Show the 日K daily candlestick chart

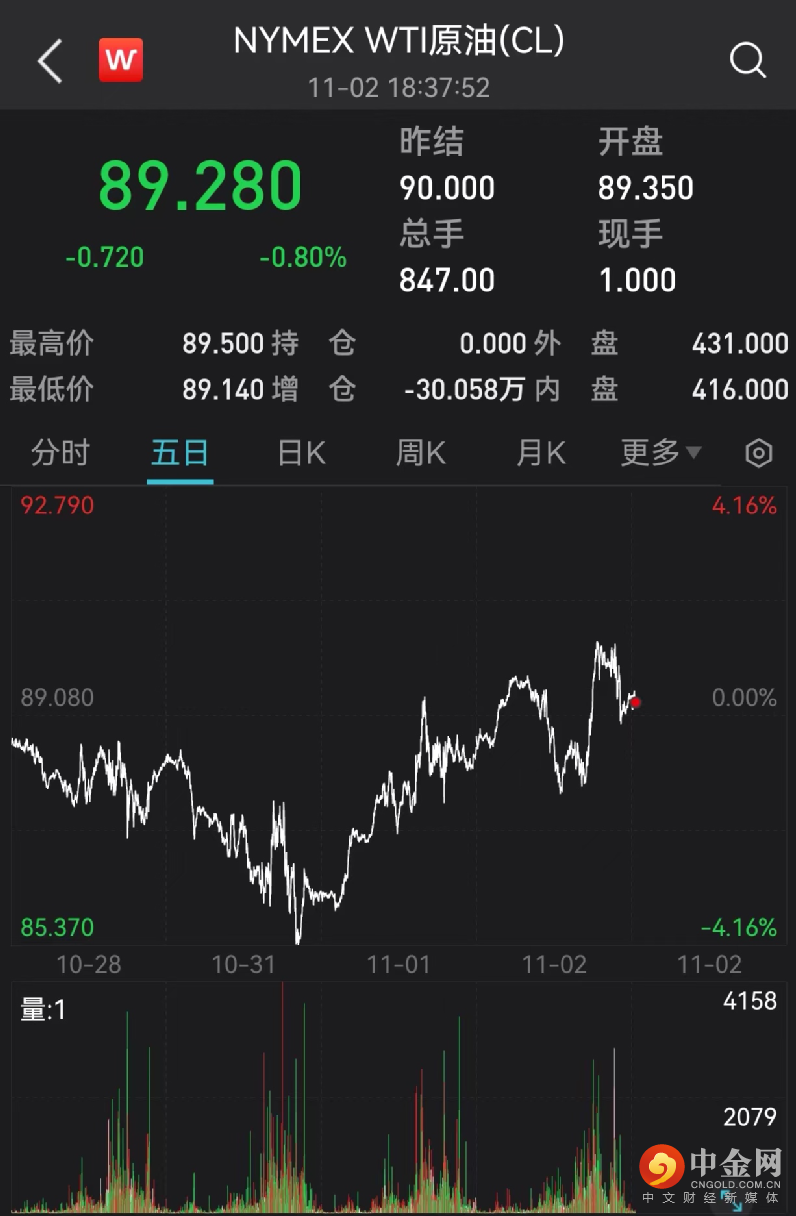(301, 453)
